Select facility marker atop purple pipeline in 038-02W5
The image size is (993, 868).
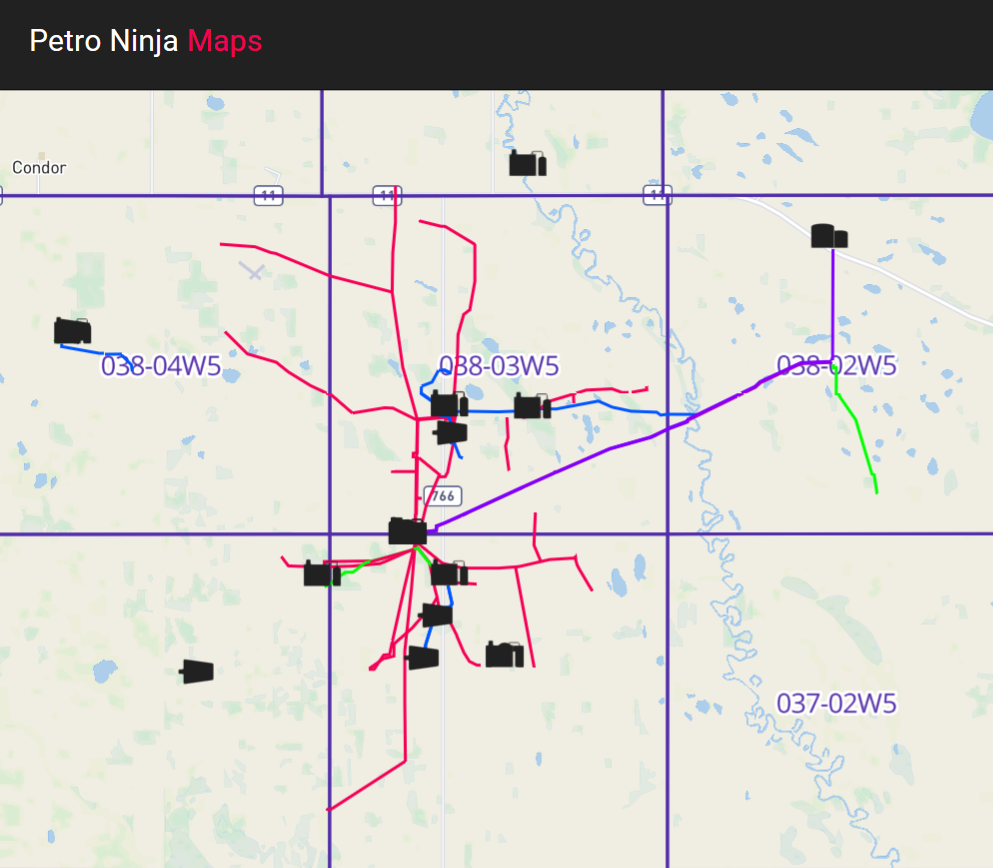pos(830,237)
